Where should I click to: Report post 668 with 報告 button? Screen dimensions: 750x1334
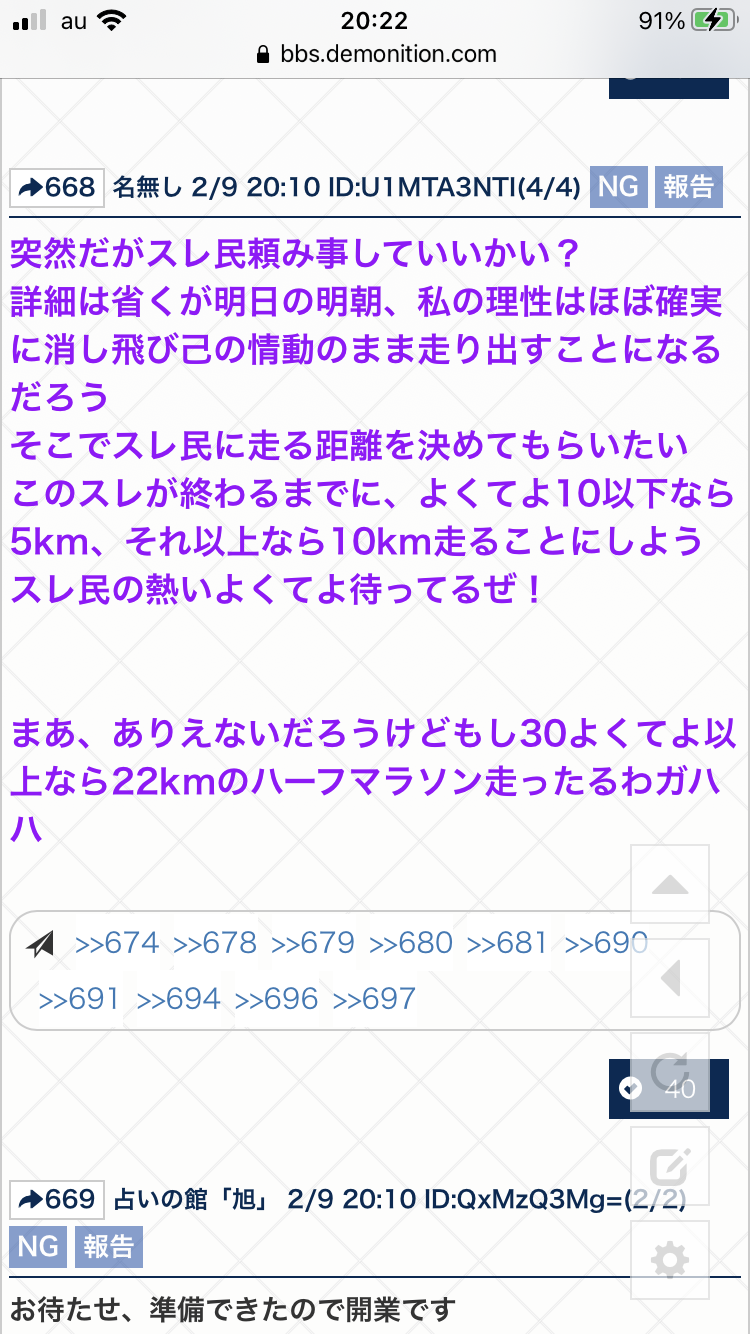[x=688, y=187]
